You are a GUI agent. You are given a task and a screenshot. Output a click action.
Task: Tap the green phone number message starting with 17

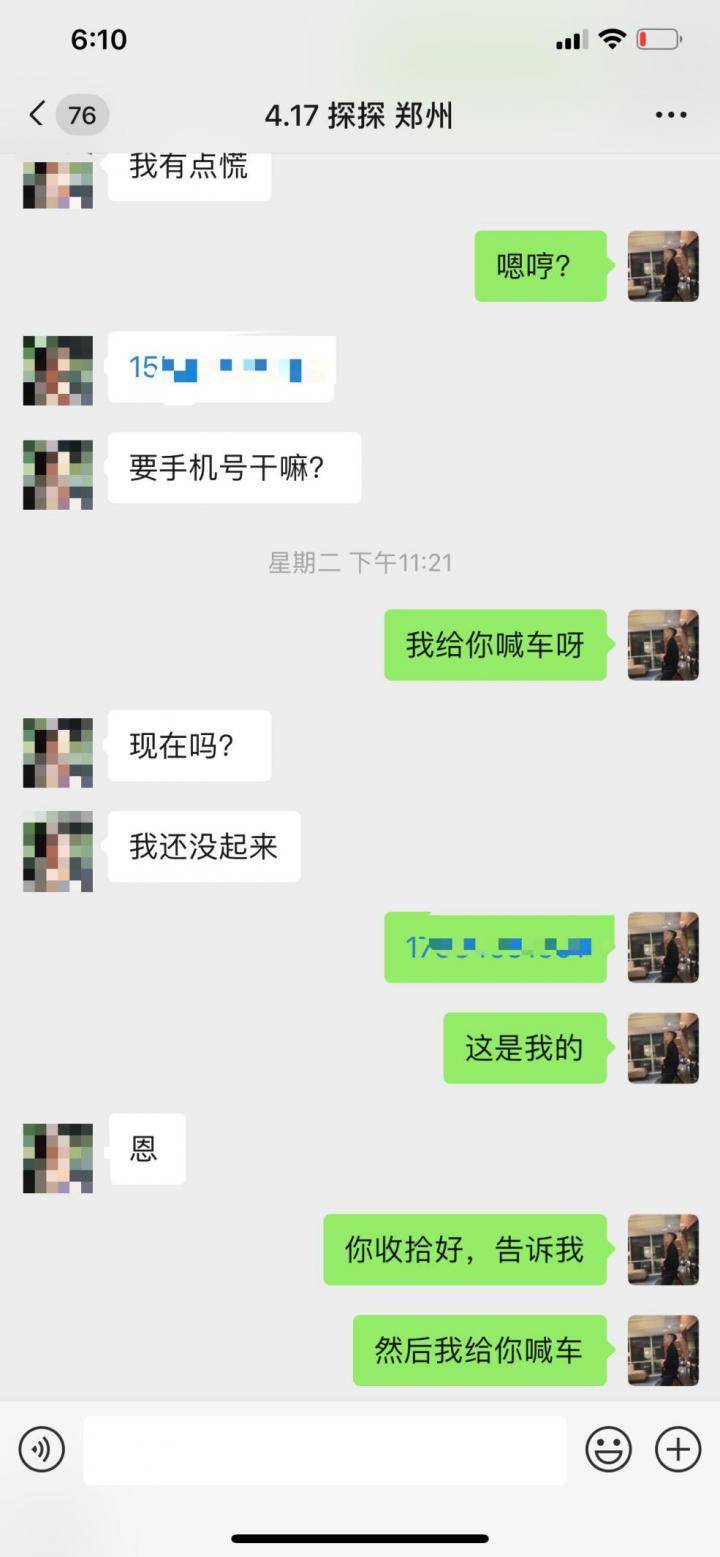point(495,948)
